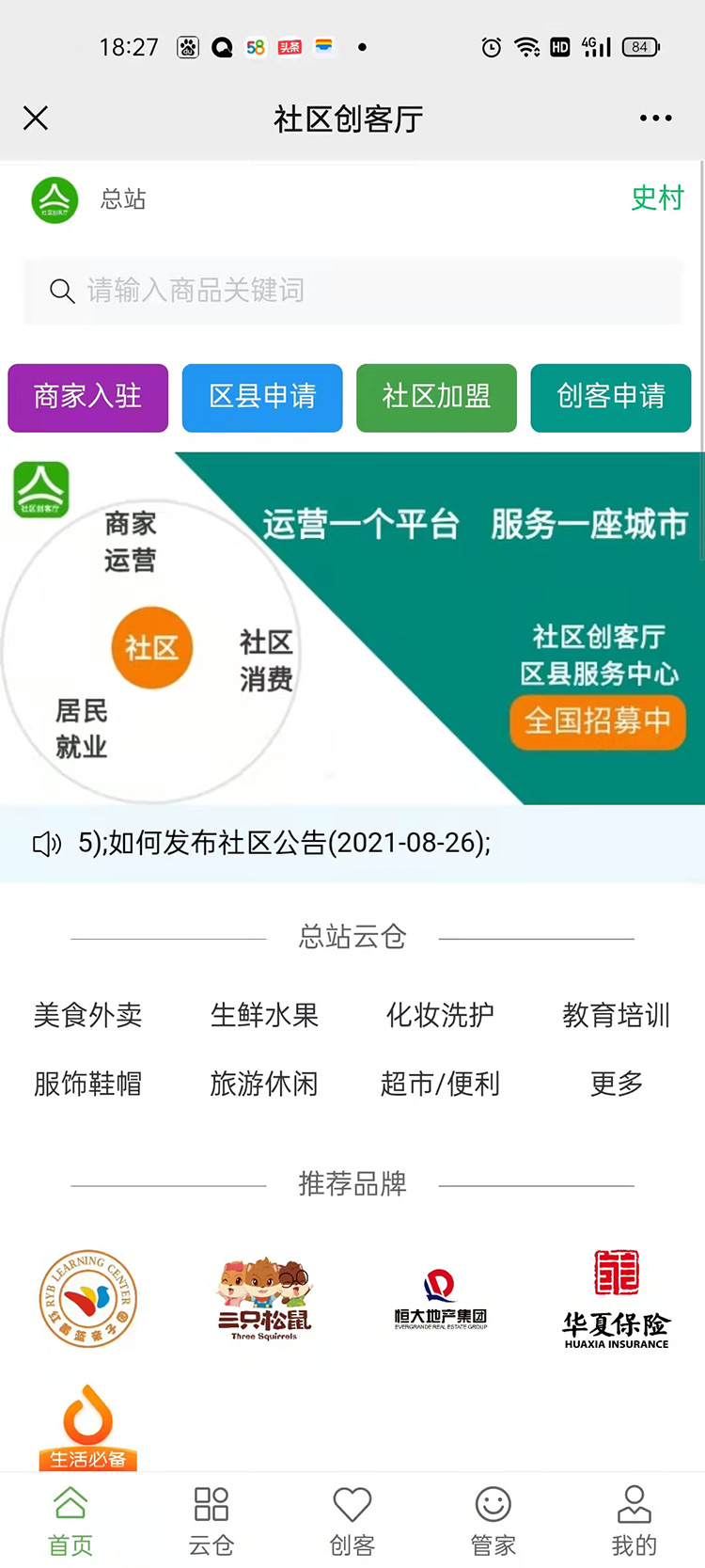Open the 如何发布社区公告 announcement
Screen dimensions: 705x1568
(x=284, y=843)
